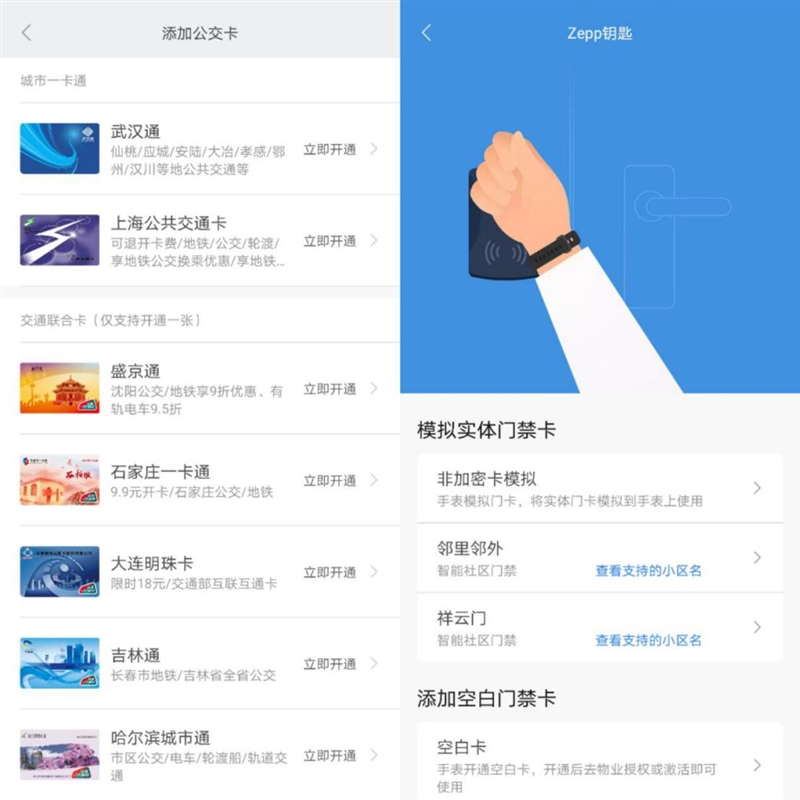Image resolution: width=800 pixels, height=800 pixels.
Task: View supported communities for 祥云门
Action: click(648, 640)
